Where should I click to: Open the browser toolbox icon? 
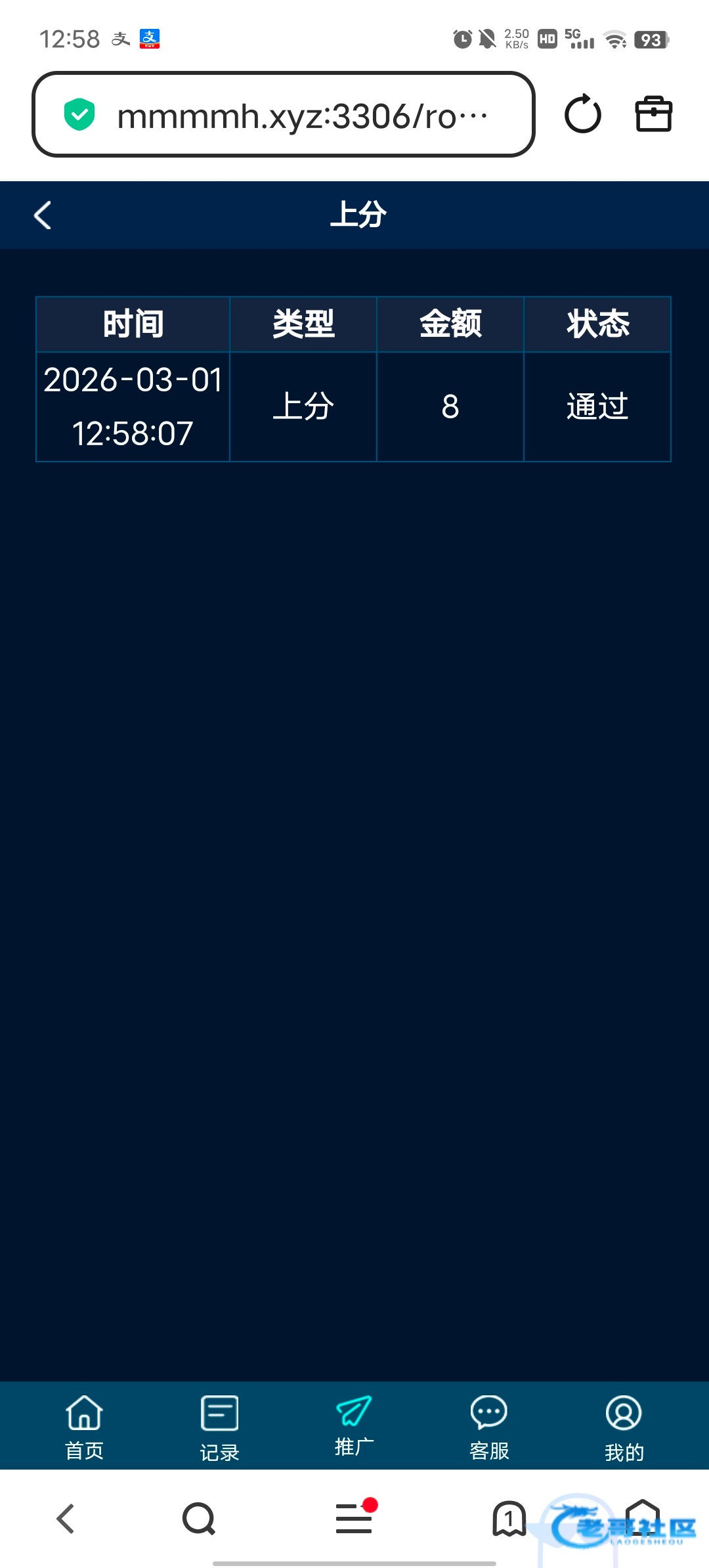point(653,115)
